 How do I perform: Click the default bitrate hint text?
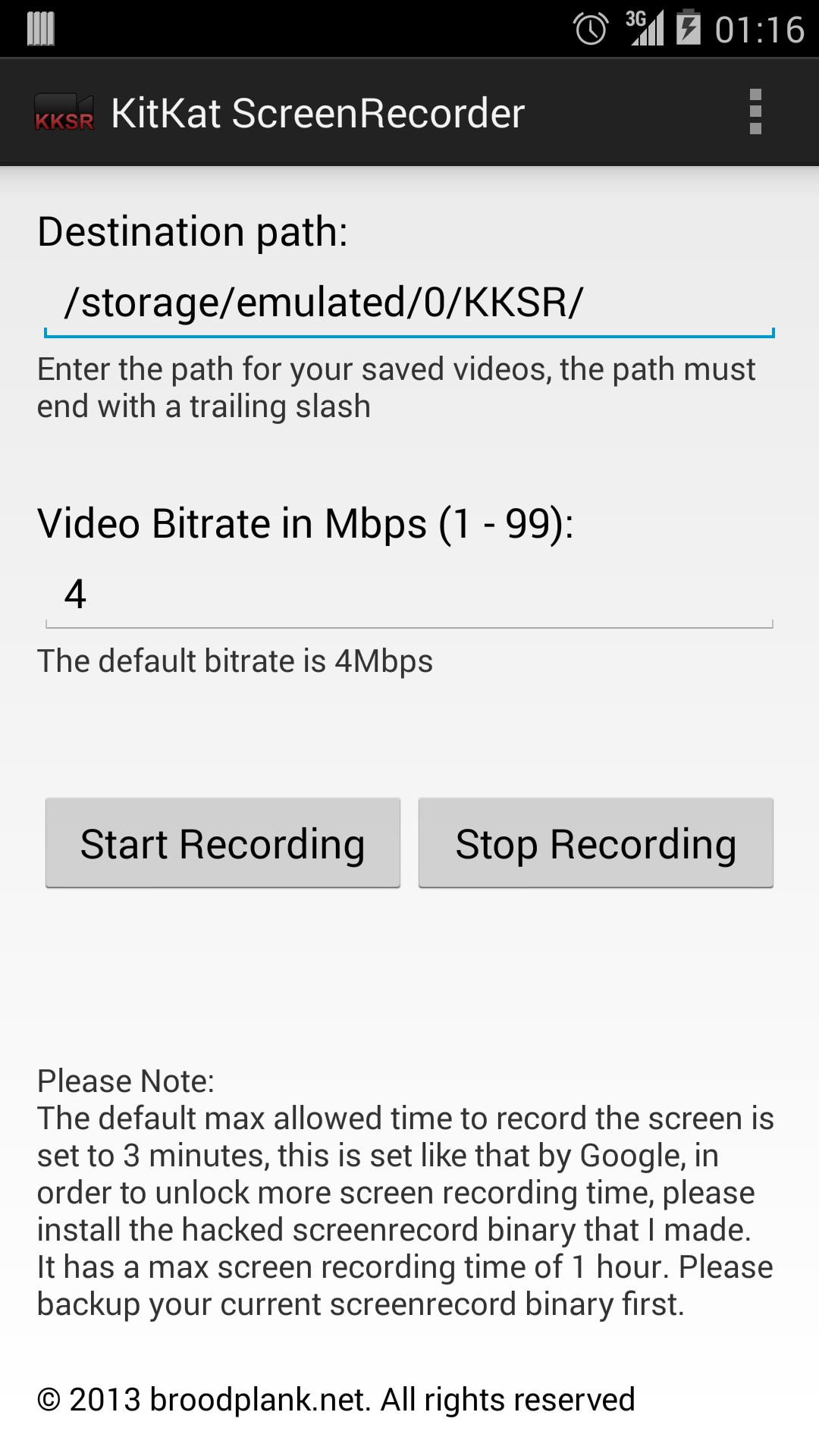(235, 661)
